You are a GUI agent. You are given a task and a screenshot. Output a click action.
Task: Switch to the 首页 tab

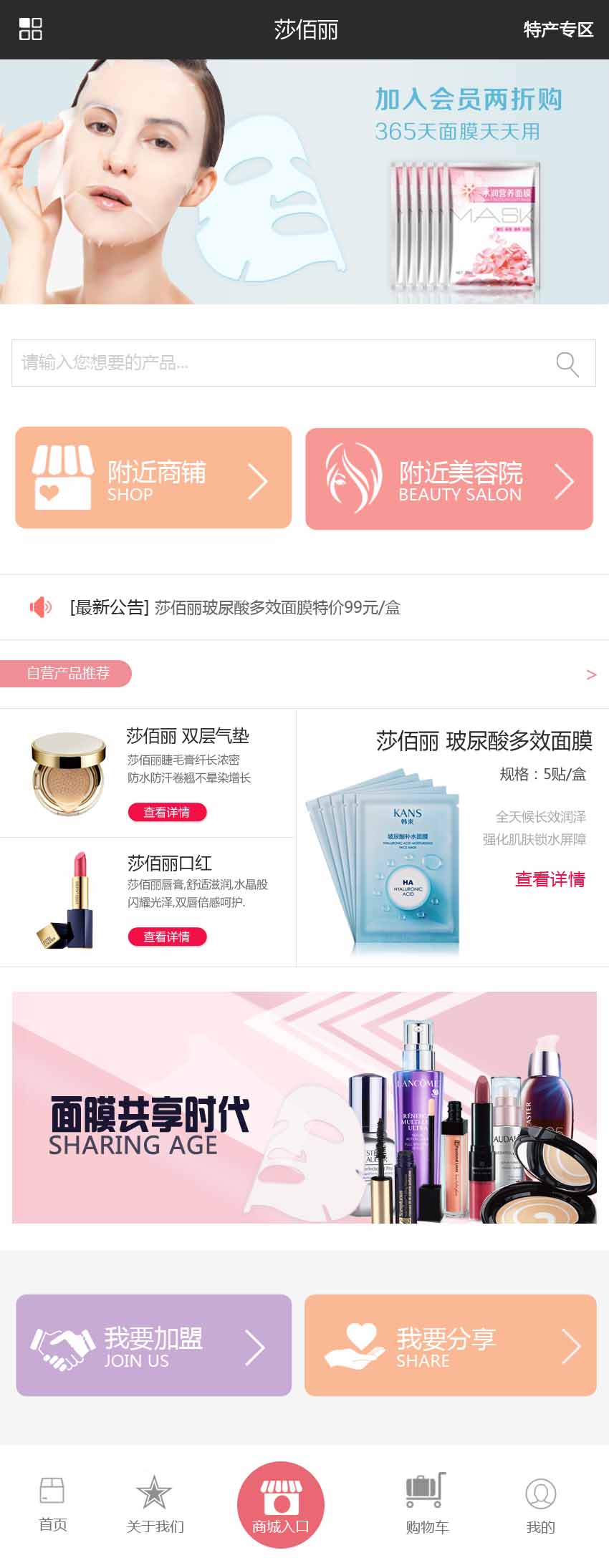52,1502
